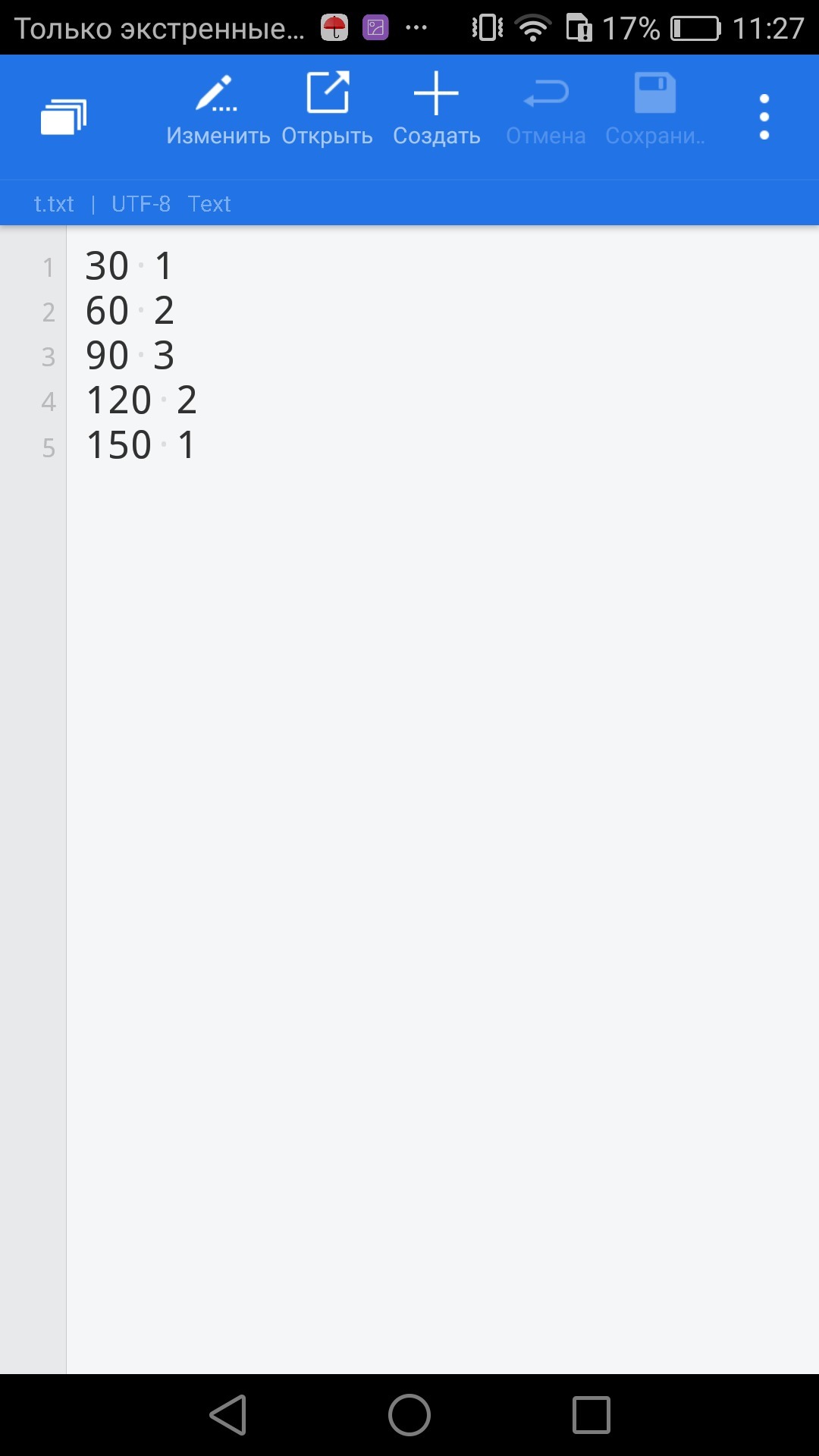Create a new file with Создать
819x1456 pixels.
436,110
